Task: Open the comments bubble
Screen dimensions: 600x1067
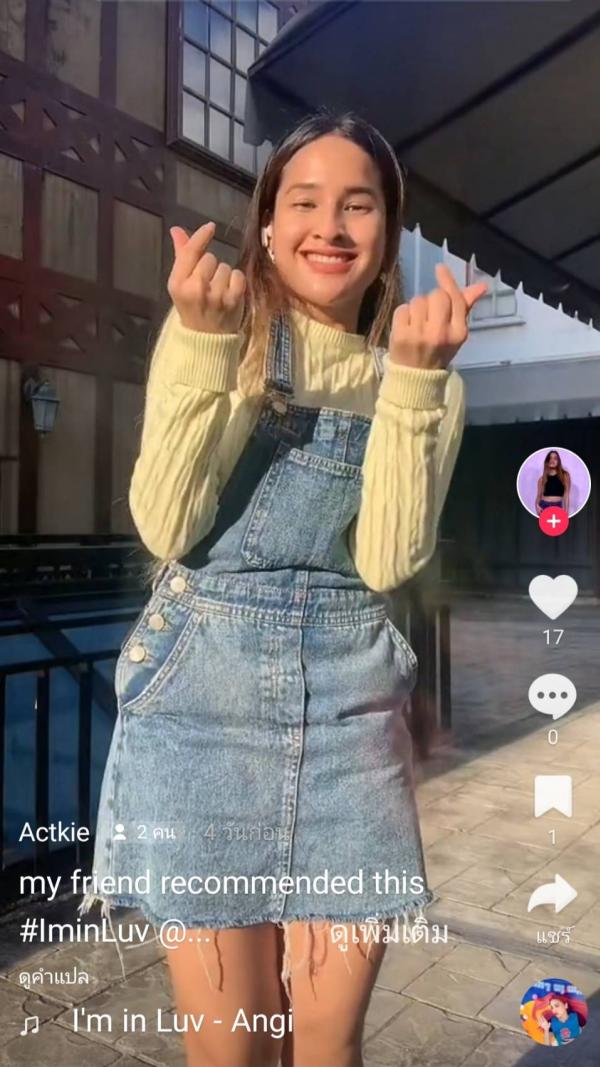Action: tap(552, 696)
